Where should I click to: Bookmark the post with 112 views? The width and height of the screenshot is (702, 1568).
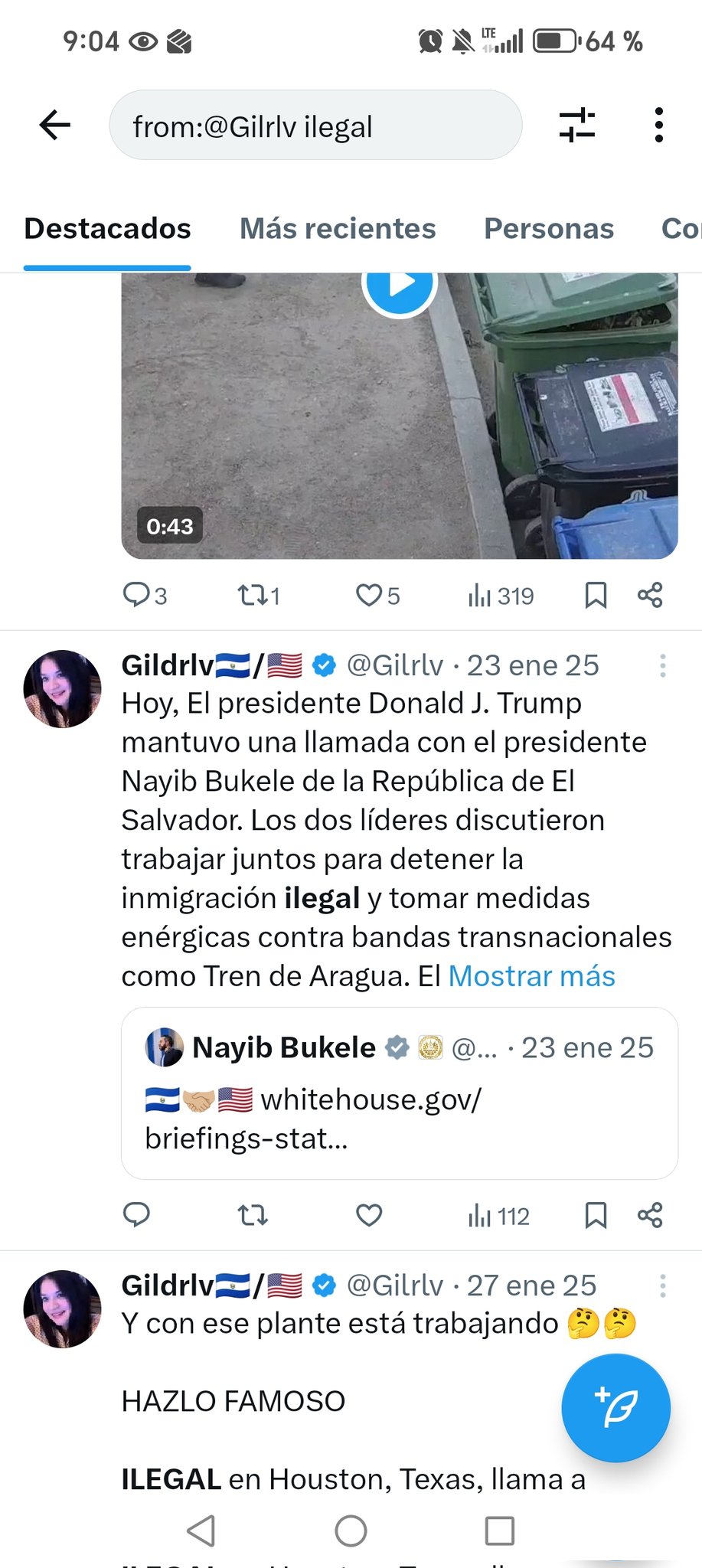(596, 1215)
